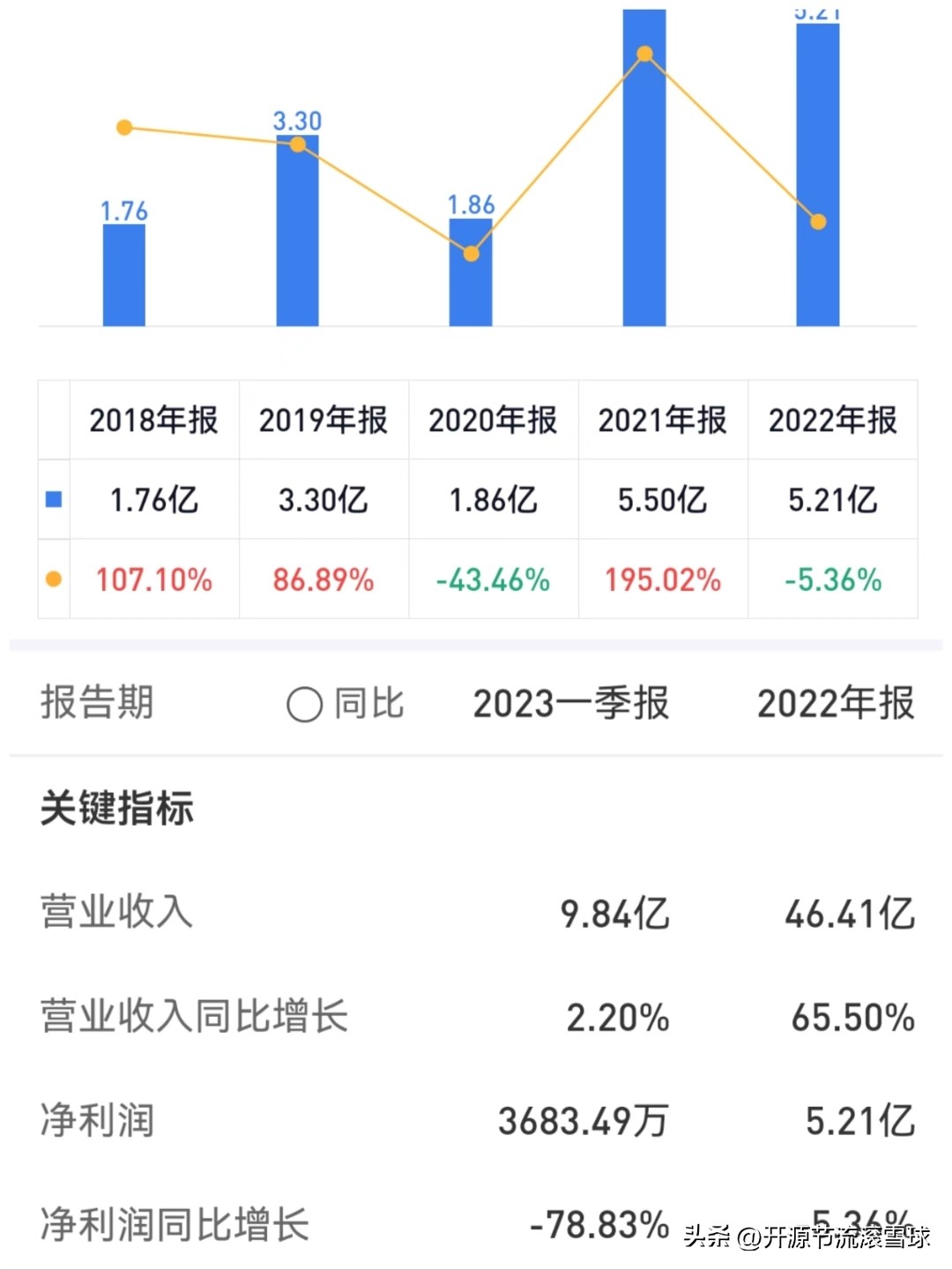Select the orange circle legend marker
The image size is (952, 1270).
[x=53, y=579]
